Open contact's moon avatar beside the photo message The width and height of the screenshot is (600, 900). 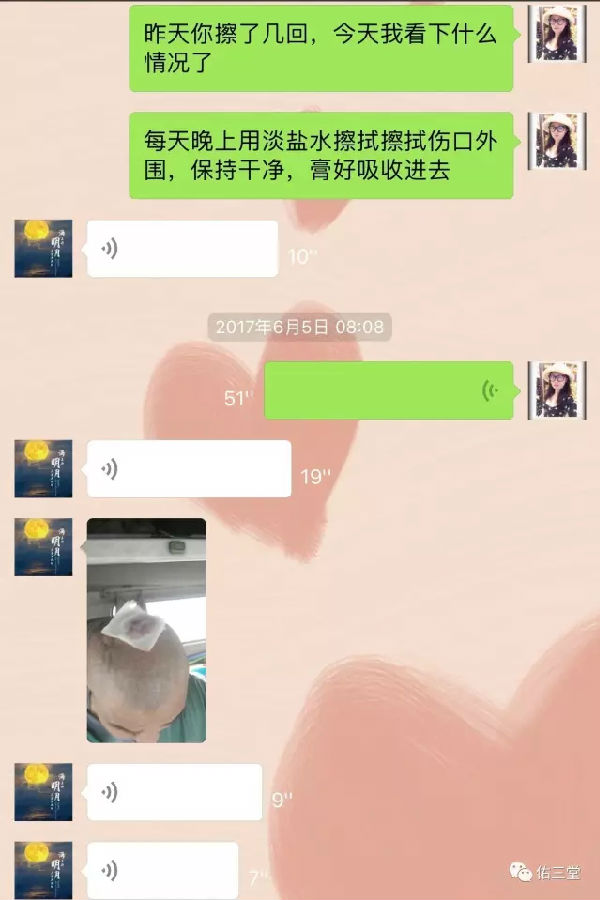[x=43, y=547]
